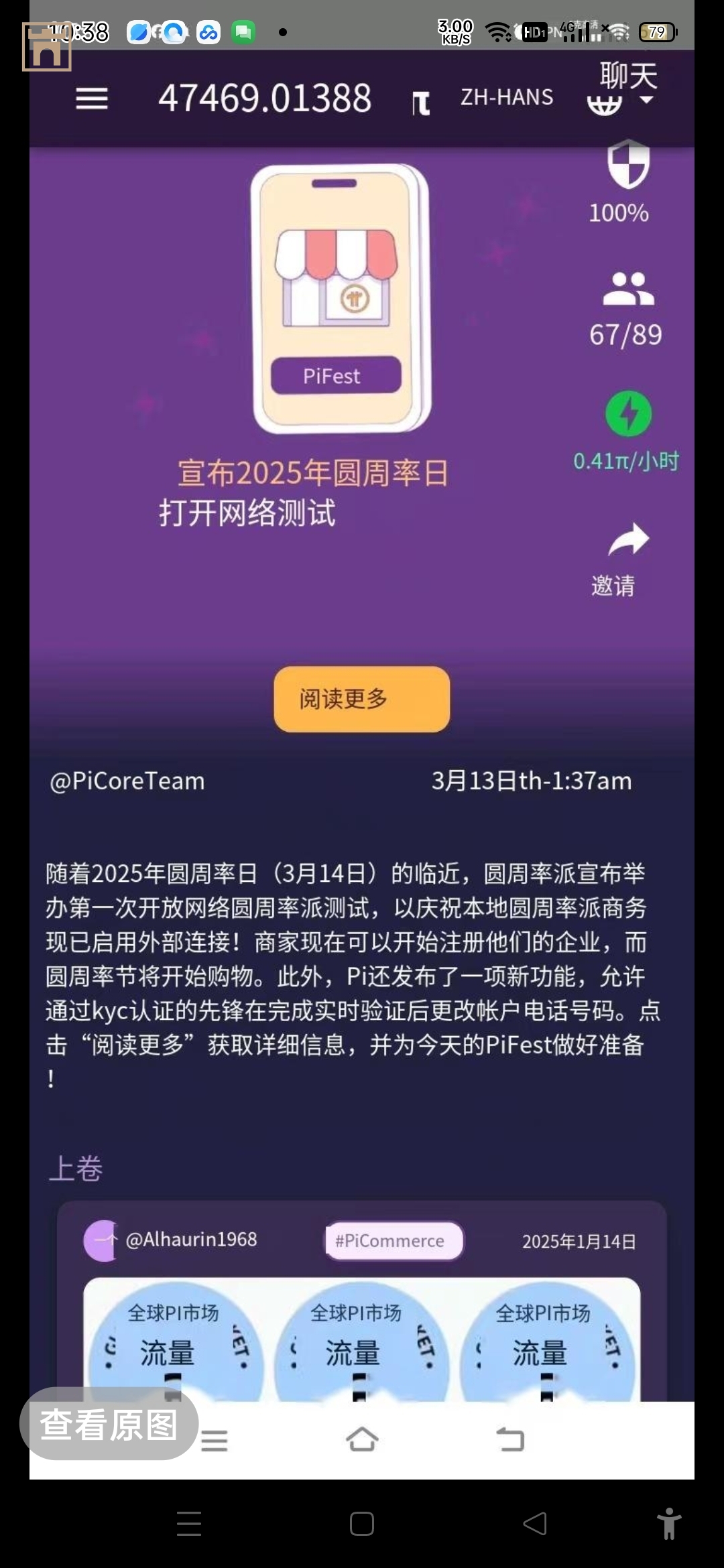Tap the 查看原图 view original button
This screenshot has width=724, height=1568.
coord(109,1424)
